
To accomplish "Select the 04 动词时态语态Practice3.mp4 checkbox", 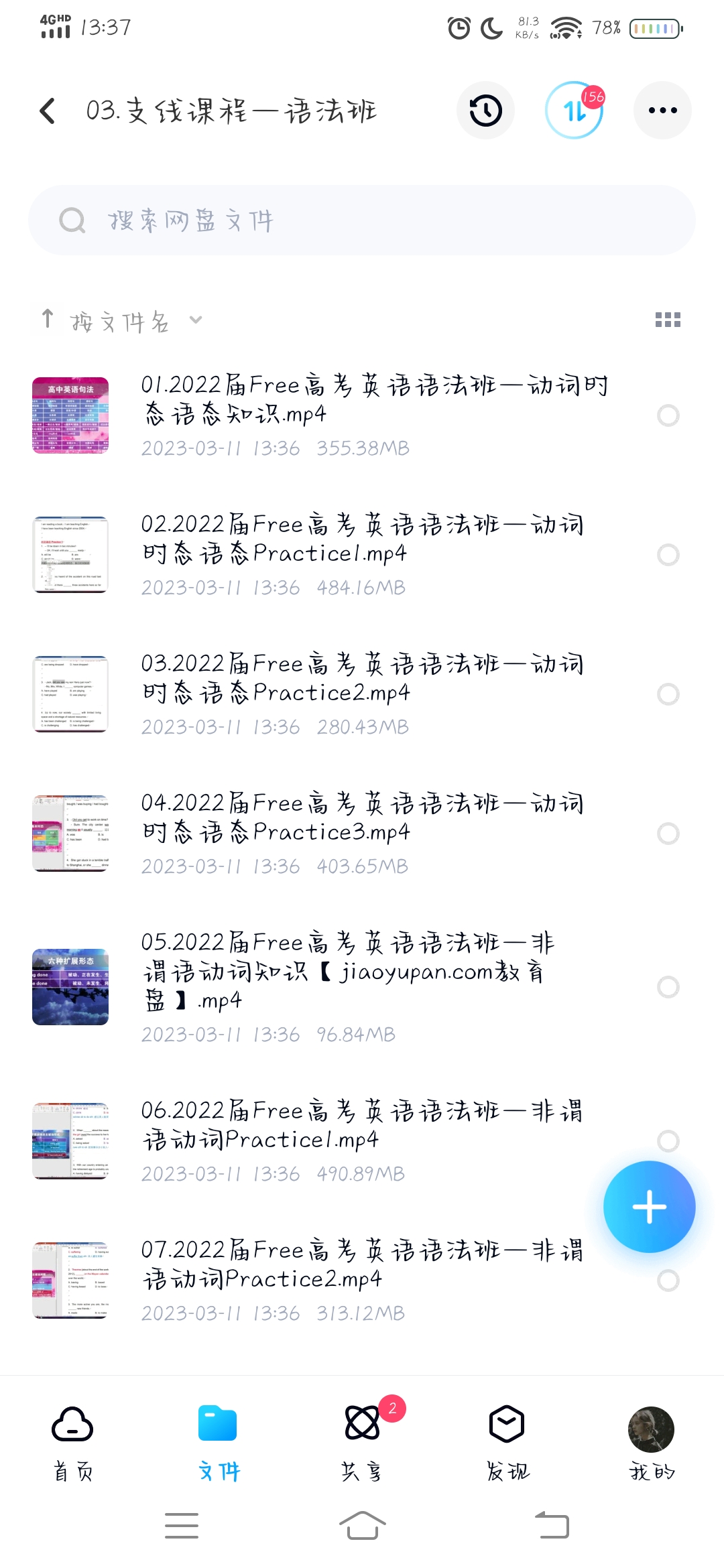I will coord(668,834).
